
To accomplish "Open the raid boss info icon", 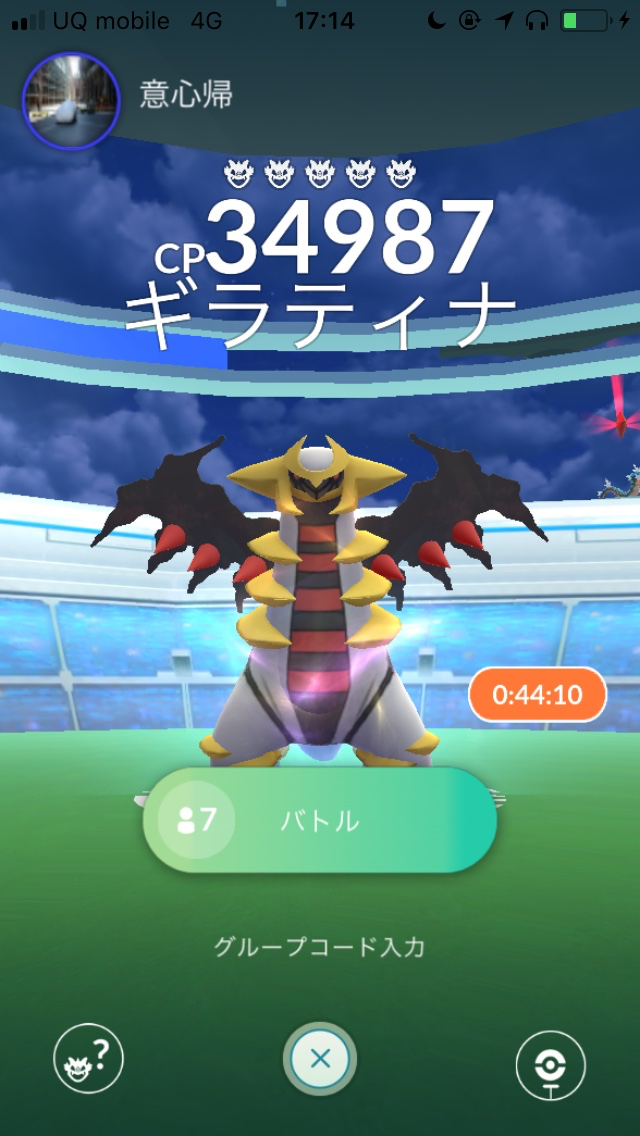I will 88,1058.
